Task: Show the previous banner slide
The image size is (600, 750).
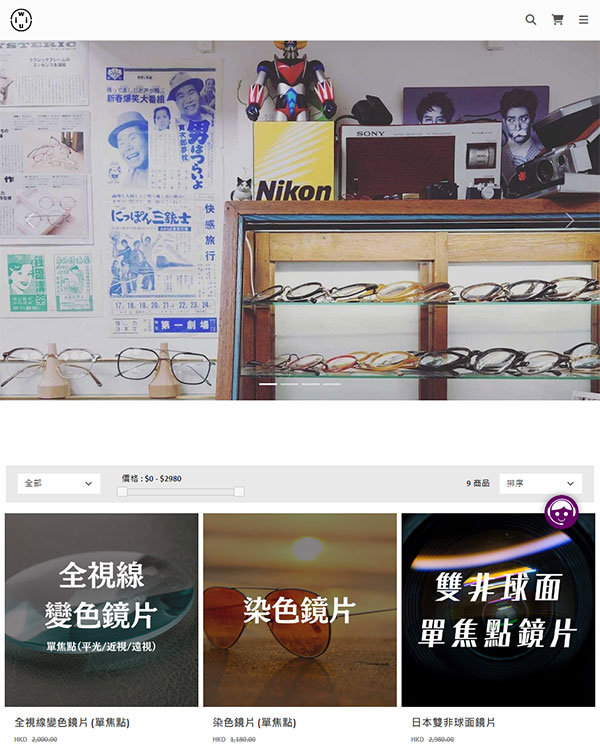Action: pyautogui.click(x=30, y=220)
